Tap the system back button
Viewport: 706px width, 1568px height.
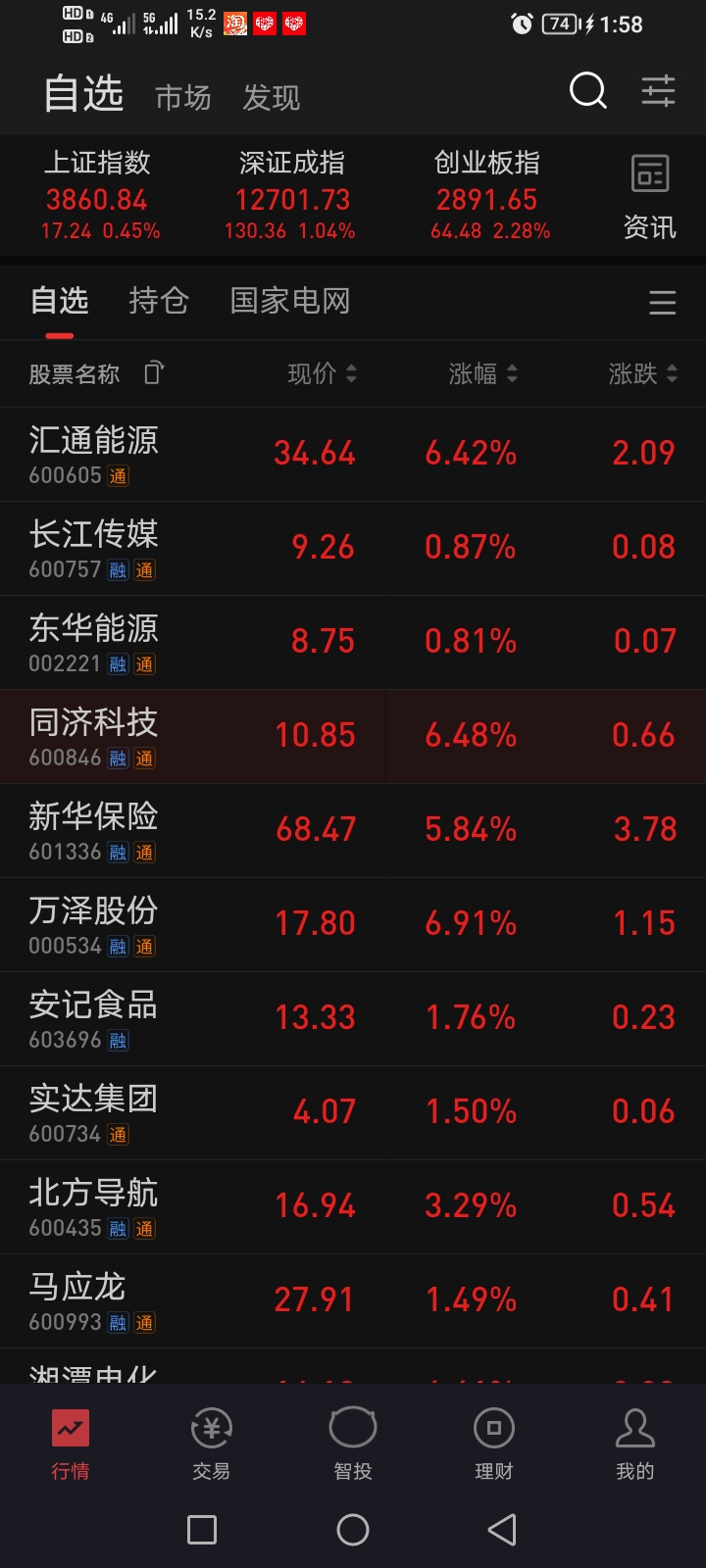502,1530
